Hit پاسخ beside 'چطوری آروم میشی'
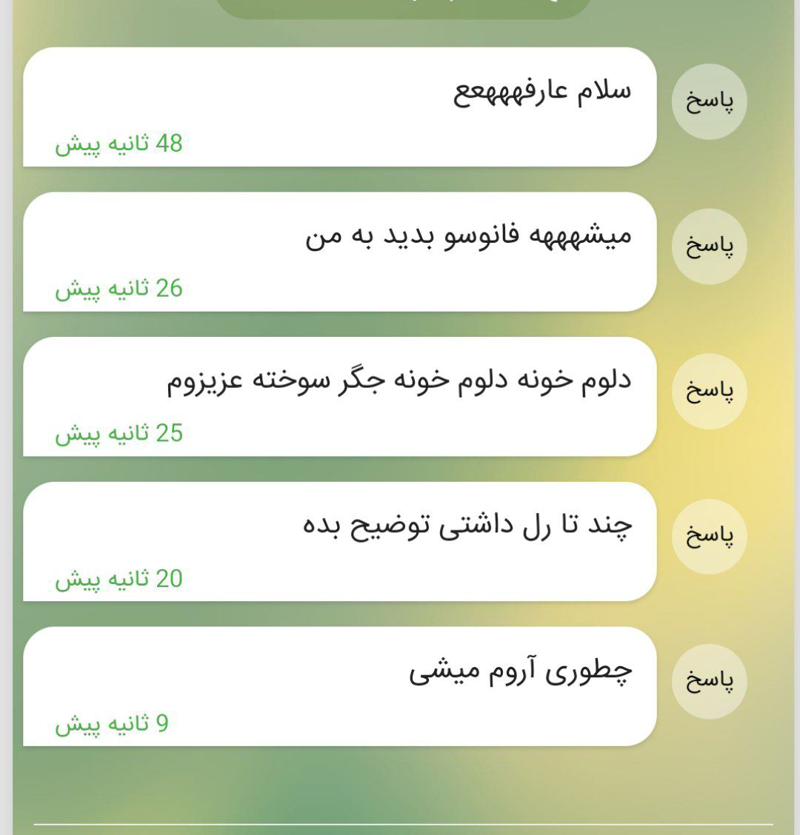 pyautogui.click(x=709, y=682)
